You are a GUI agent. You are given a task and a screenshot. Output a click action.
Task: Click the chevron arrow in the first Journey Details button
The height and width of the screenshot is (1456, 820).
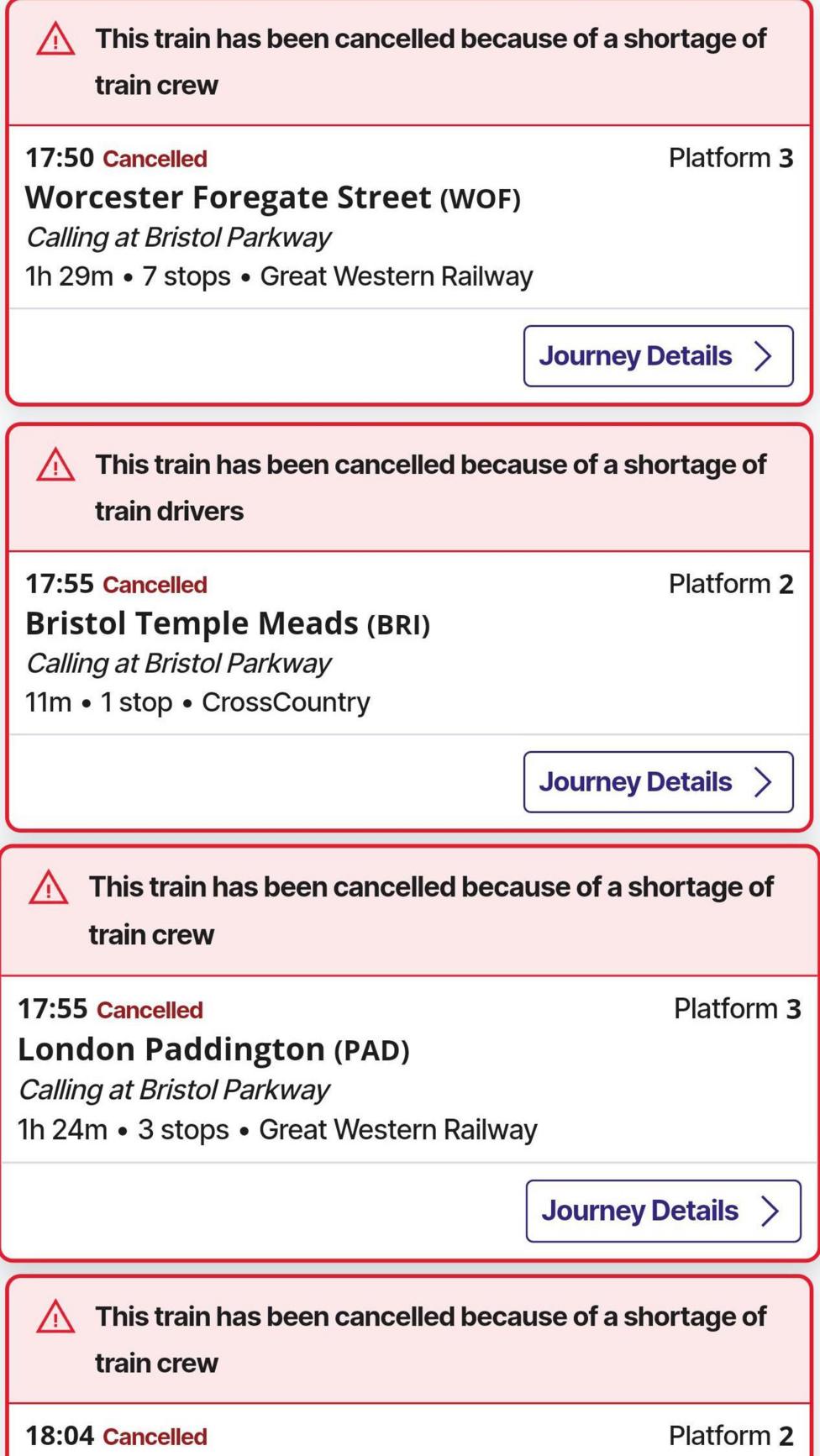765,355
